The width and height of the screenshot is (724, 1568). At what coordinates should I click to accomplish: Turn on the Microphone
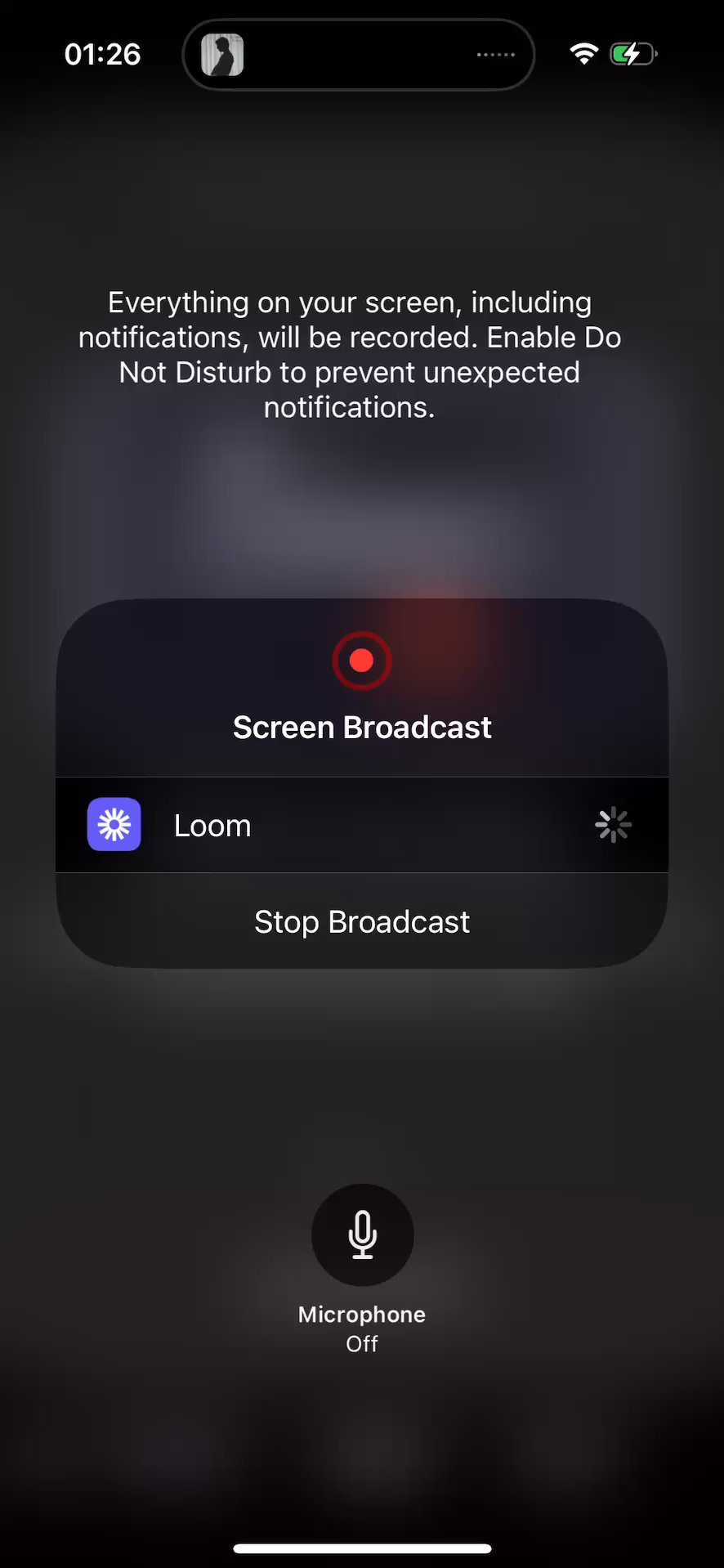pos(362,1234)
